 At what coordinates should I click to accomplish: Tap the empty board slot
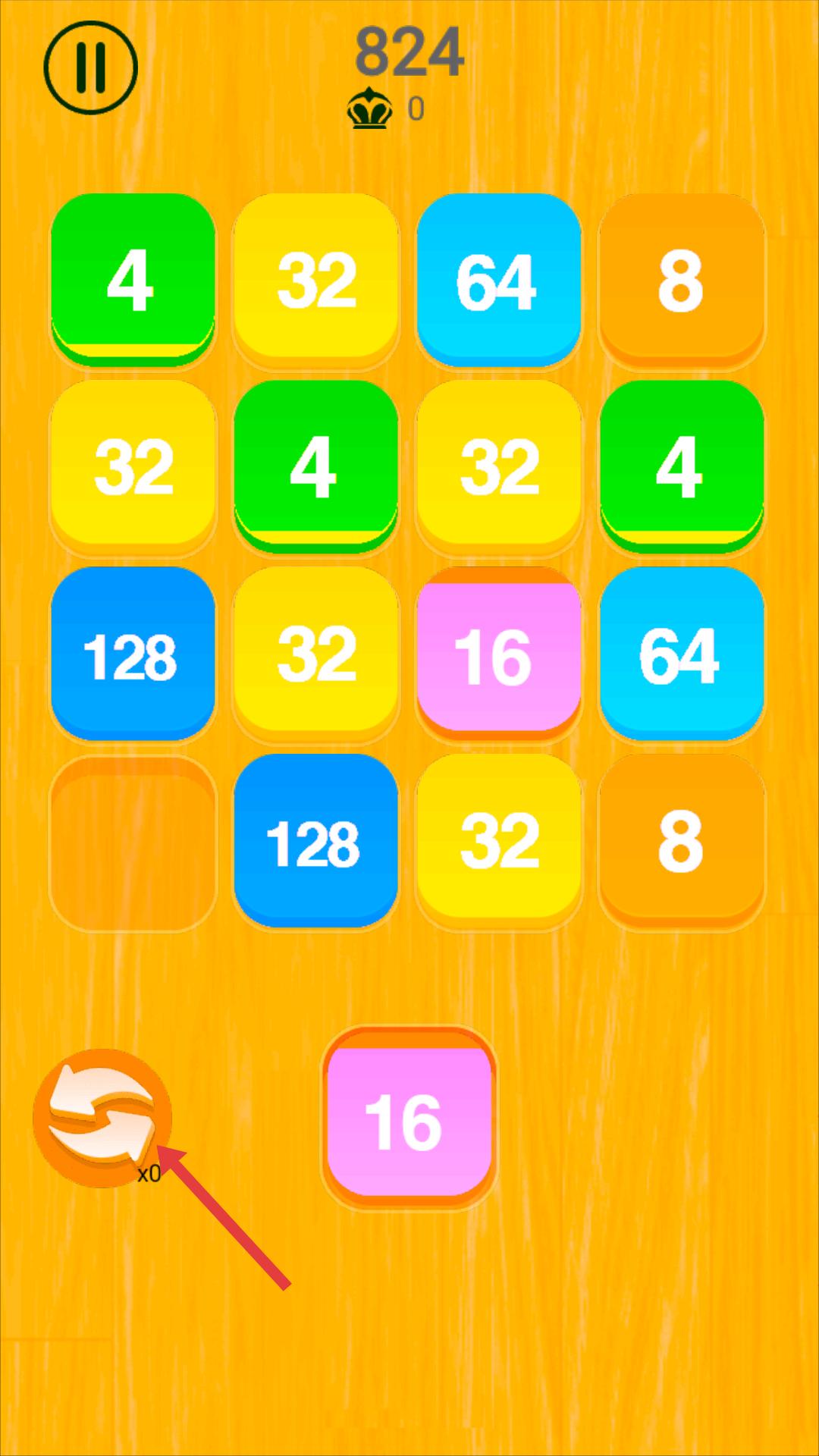coord(133,843)
